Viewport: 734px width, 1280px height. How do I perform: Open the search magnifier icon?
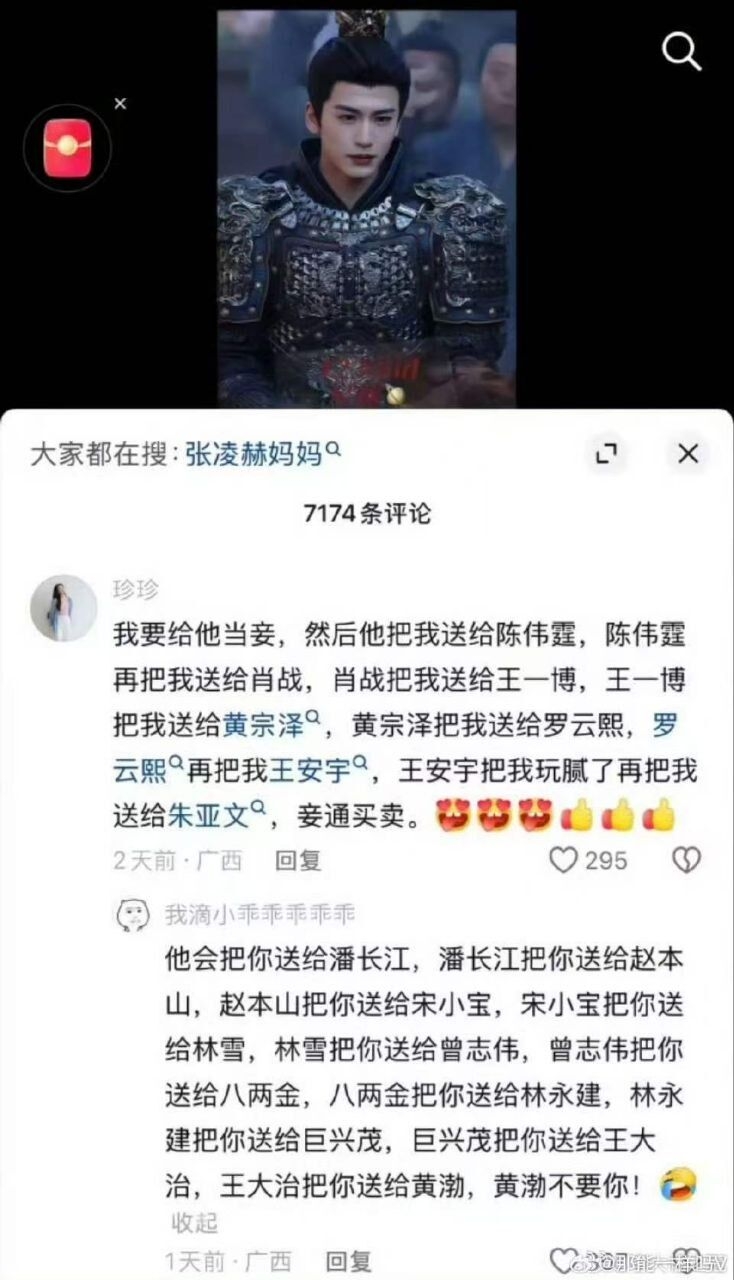(682, 51)
